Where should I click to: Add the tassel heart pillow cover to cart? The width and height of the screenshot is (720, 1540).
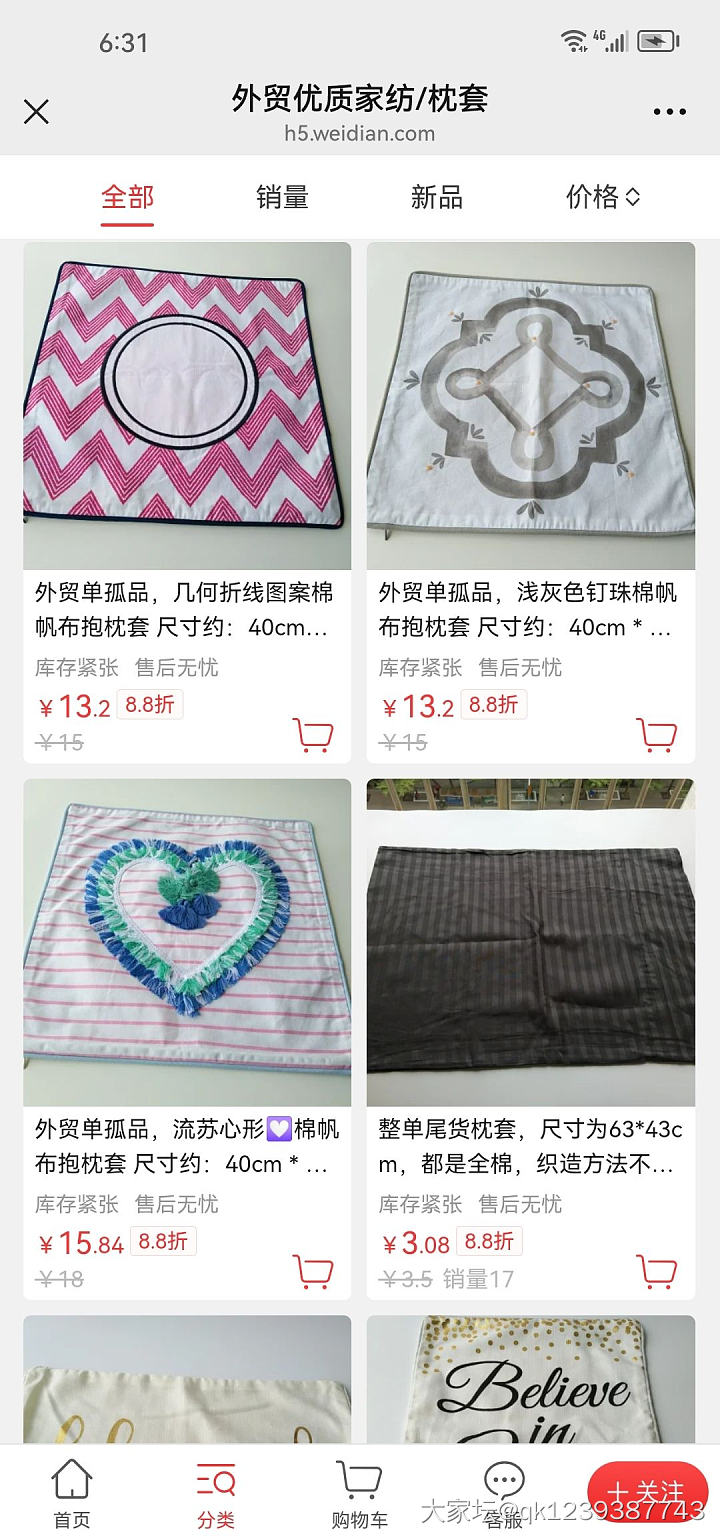tap(316, 1269)
